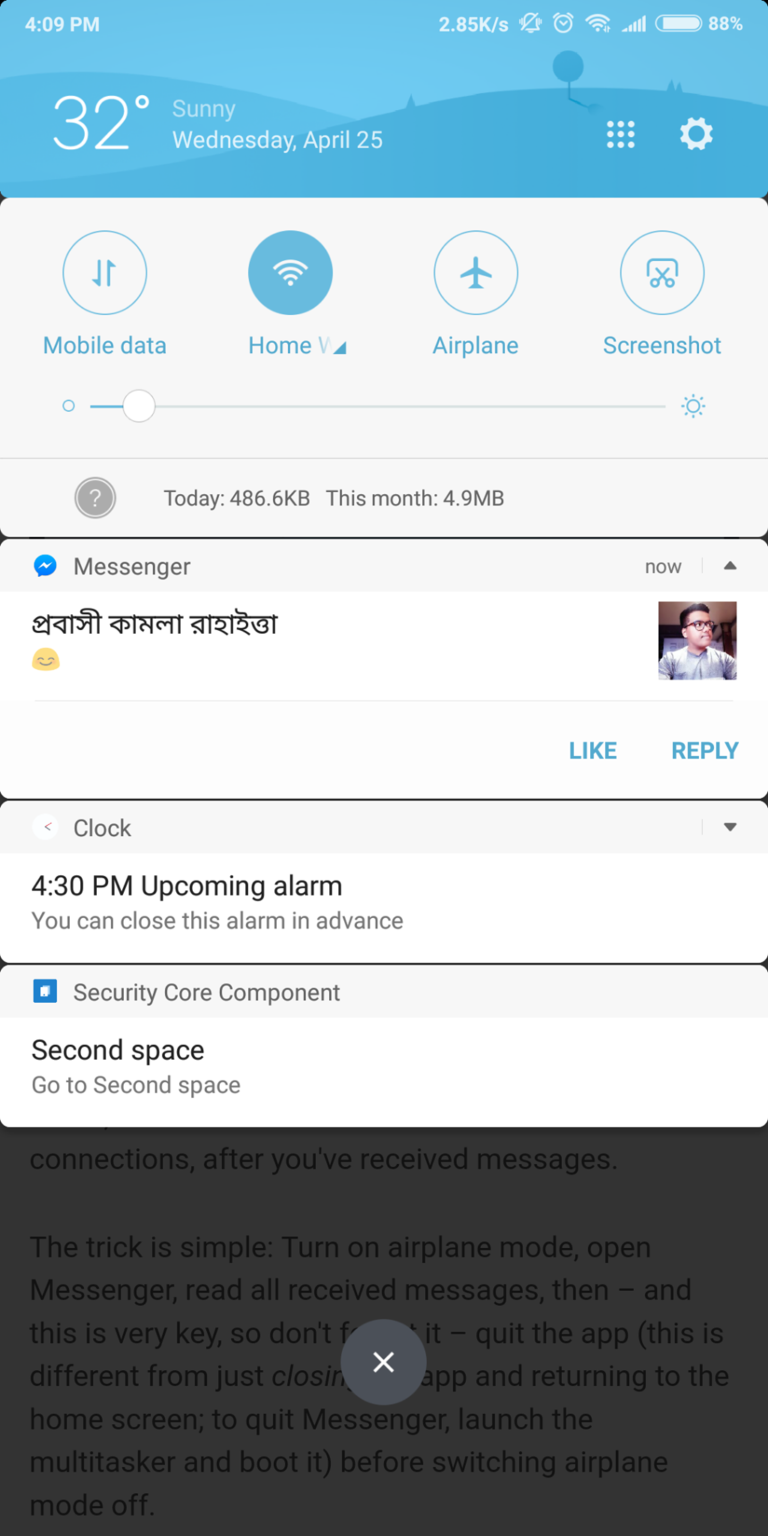Toggle Mobile data on
This screenshot has width=768, height=1536.
[x=105, y=273]
